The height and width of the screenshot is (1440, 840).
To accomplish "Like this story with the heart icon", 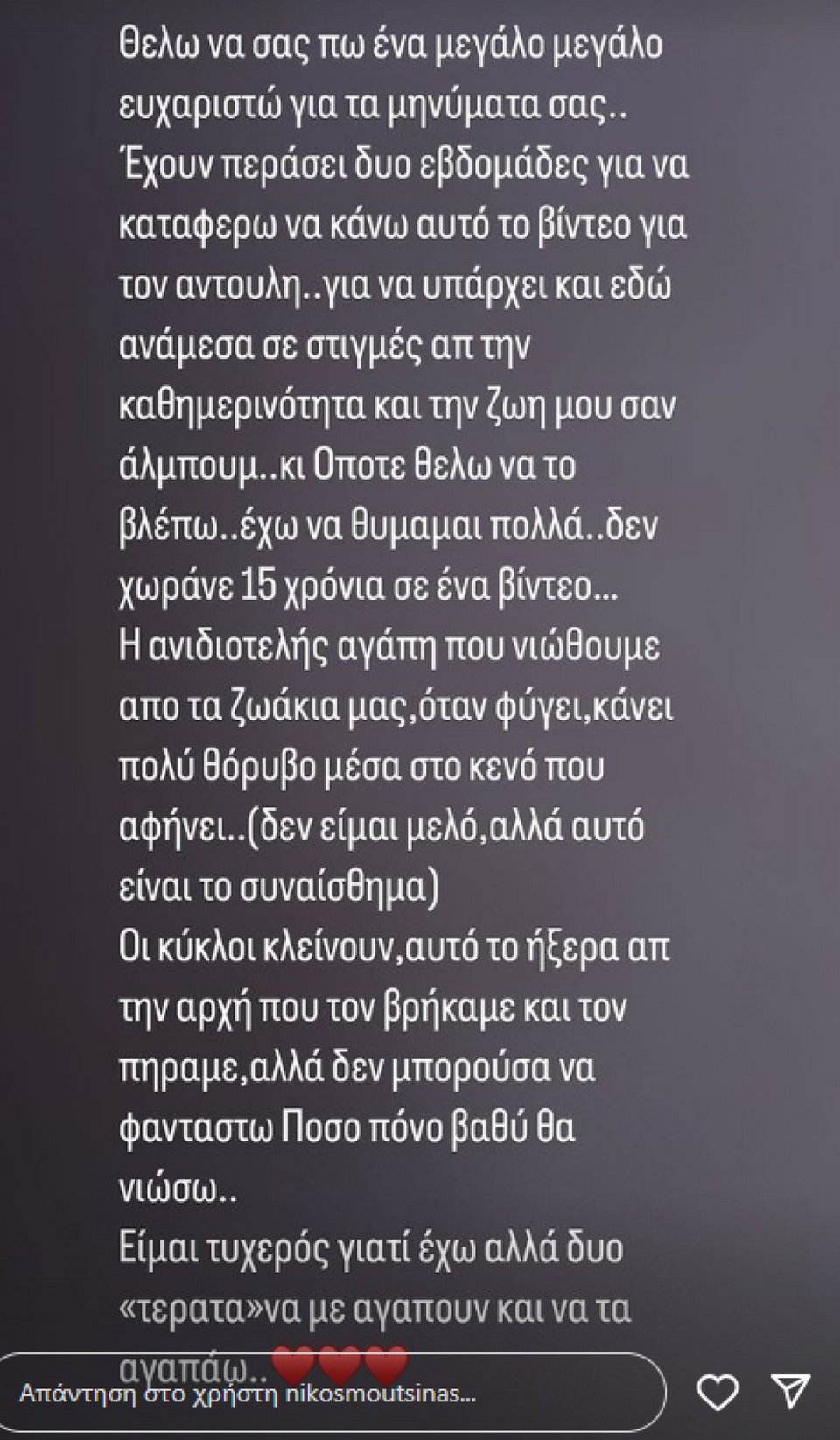I will [x=717, y=1394].
